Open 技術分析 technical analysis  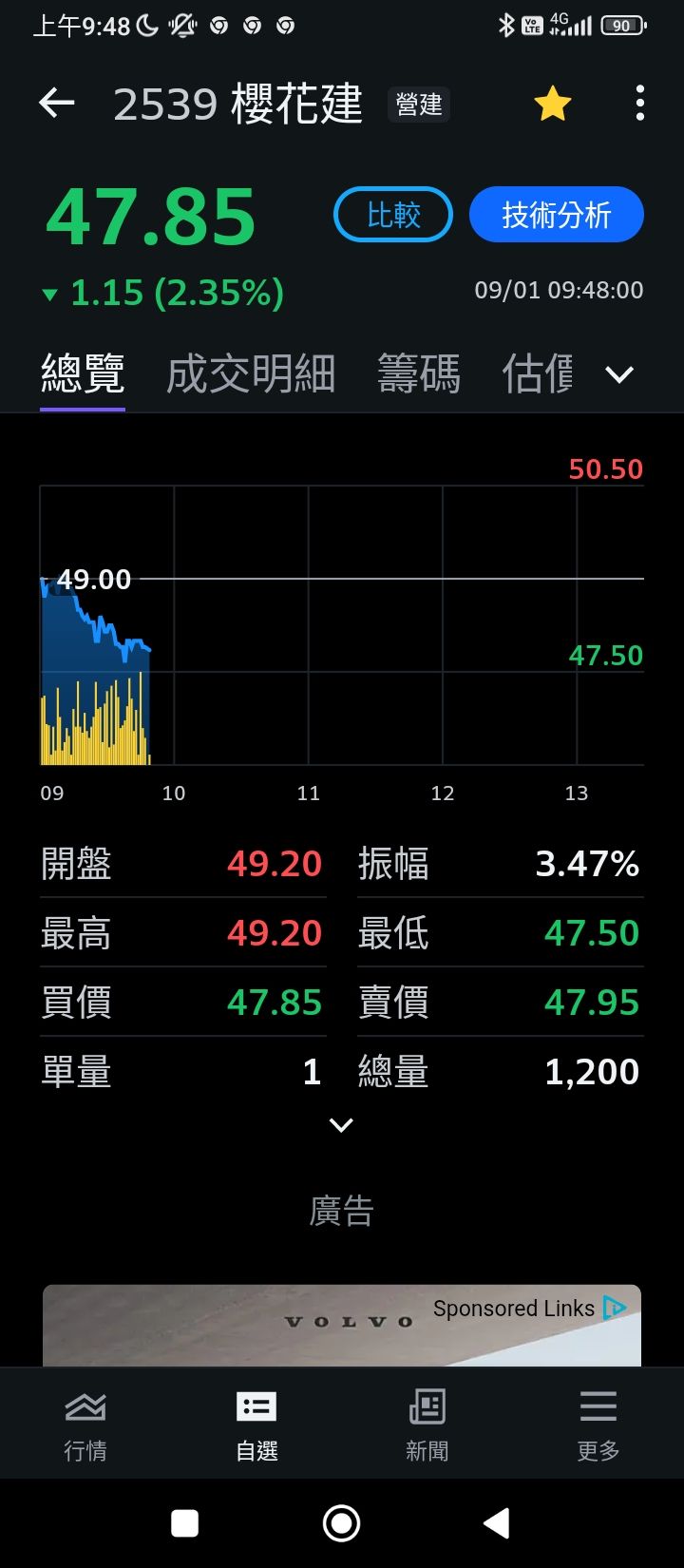(556, 215)
